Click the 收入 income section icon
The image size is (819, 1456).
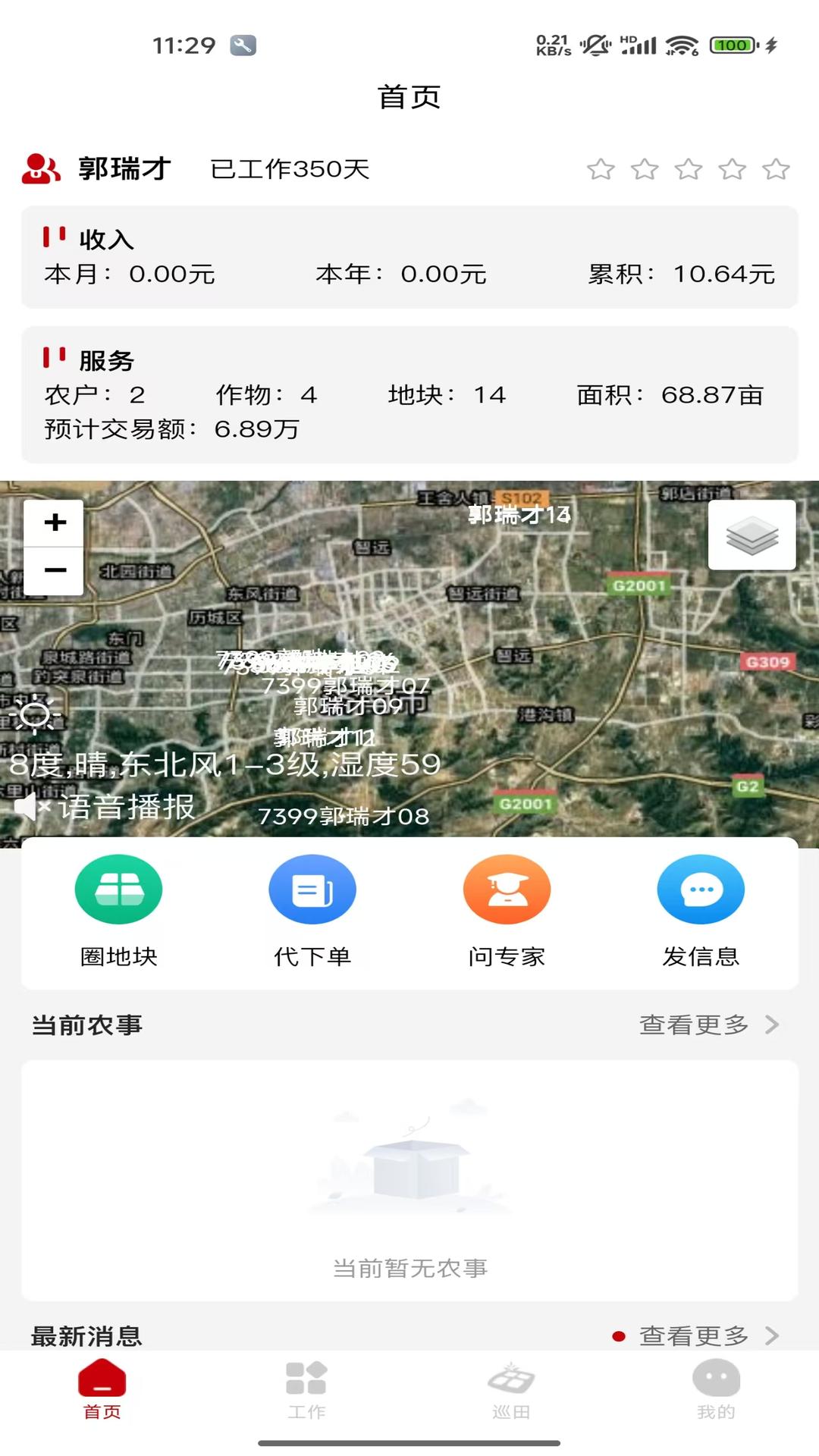pyautogui.click(x=53, y=236)
